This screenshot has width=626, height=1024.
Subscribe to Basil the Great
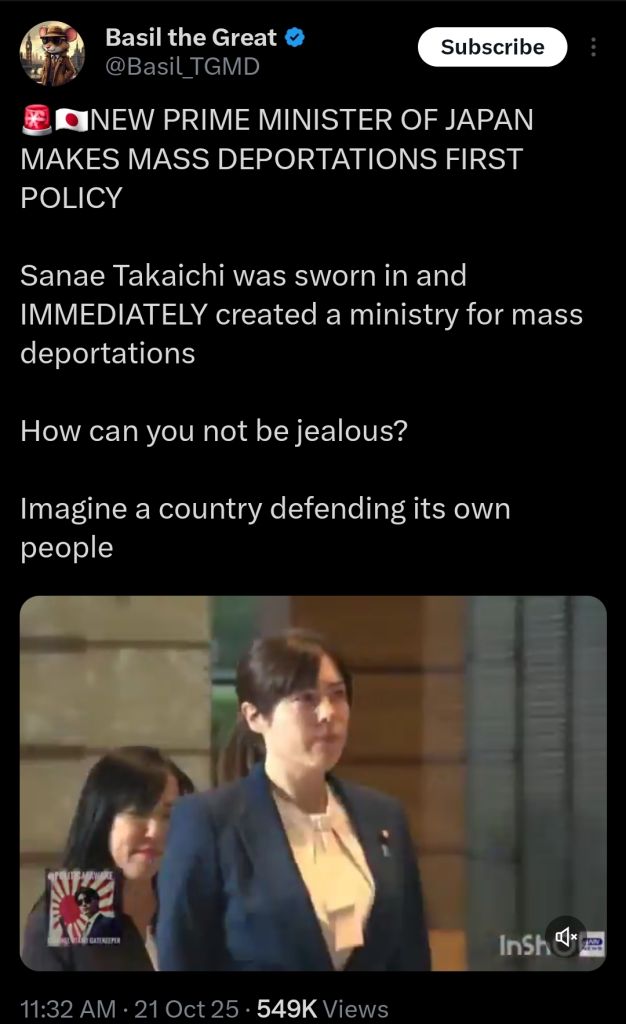pyautogui.click(x=492, y=47)
